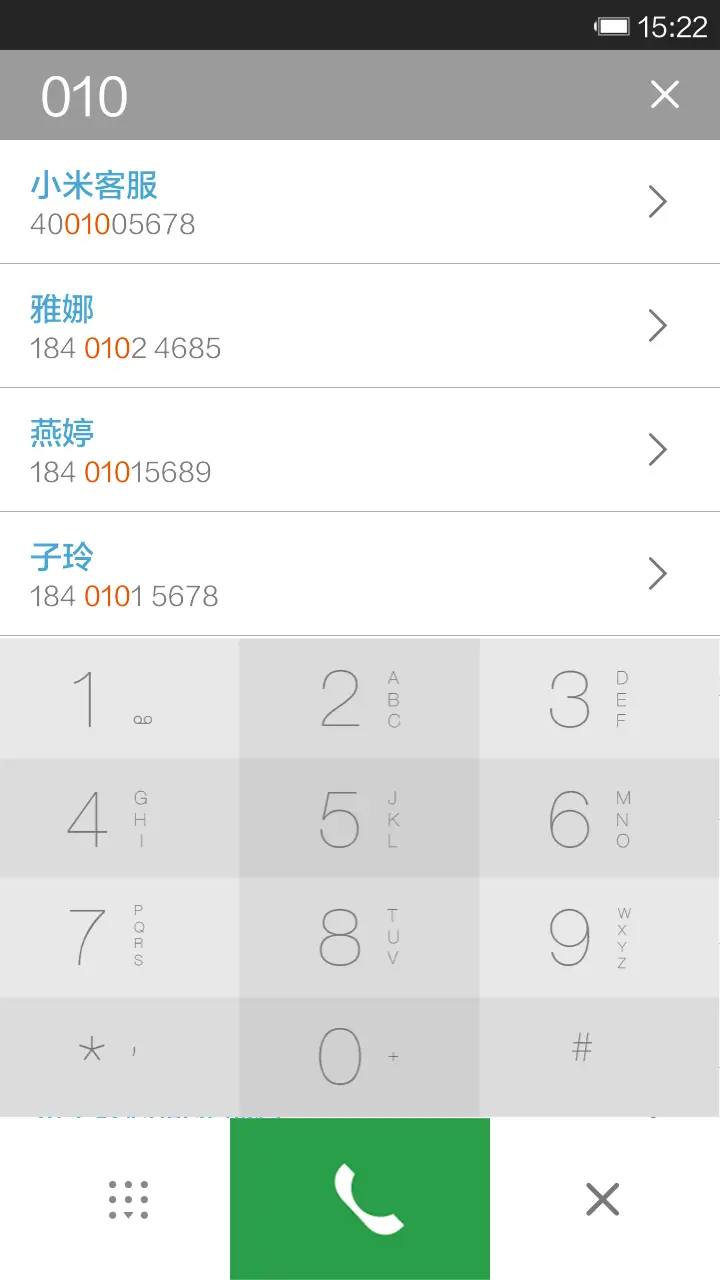Expand details for contact 子玲
Screen dimensions: 720x1280
(x=657, y=573)
